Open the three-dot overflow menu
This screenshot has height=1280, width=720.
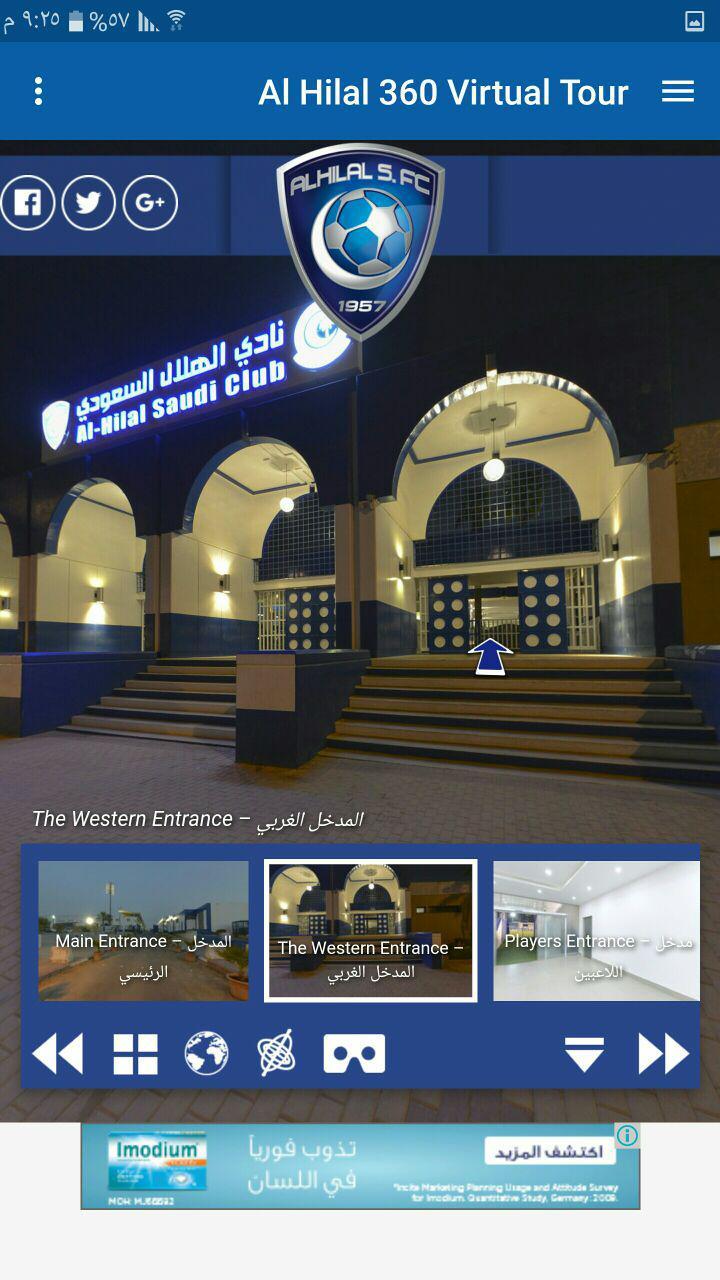tap(38, 91)
